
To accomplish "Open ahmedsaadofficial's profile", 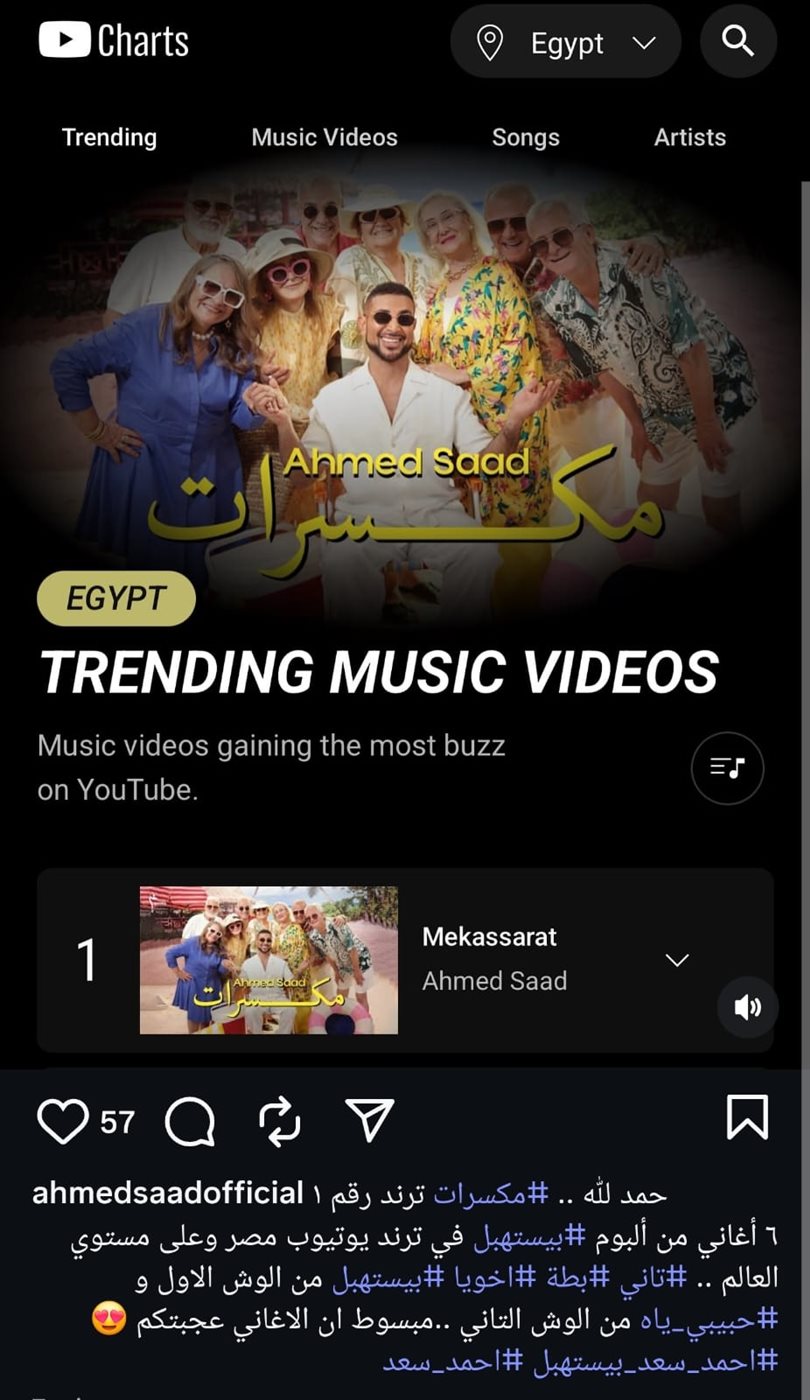I will (x=167, y=1193).
